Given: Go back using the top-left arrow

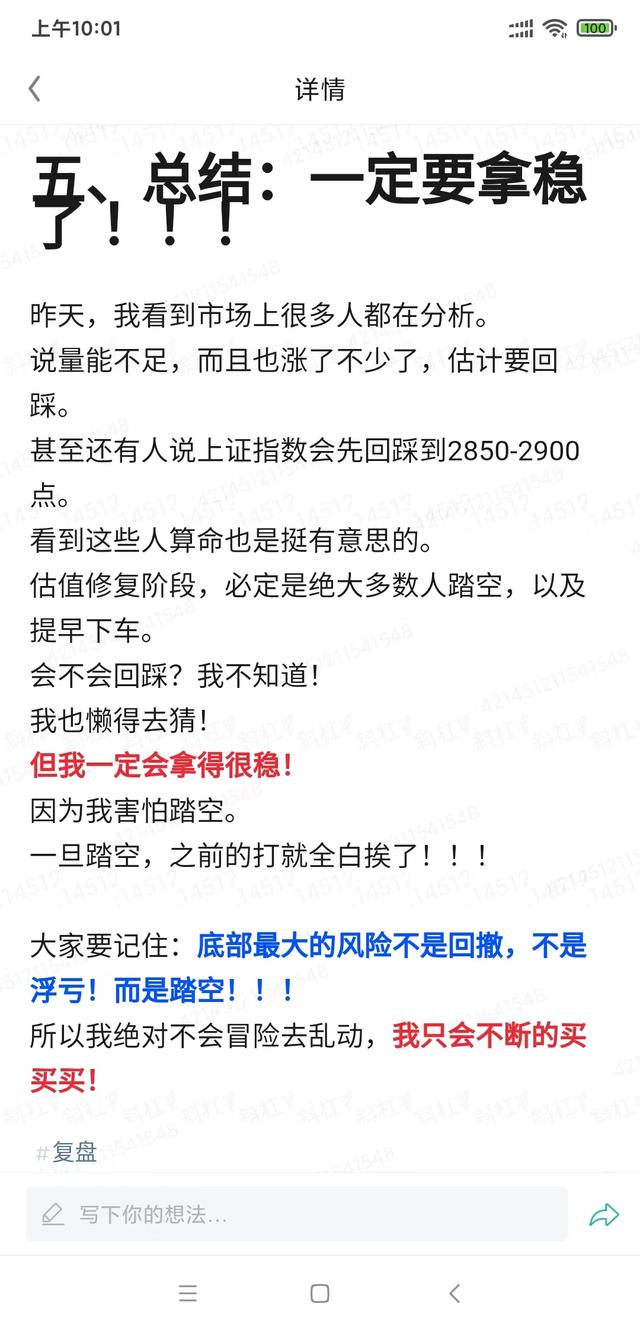Looking at the screenshot, I should click(35, 89).
